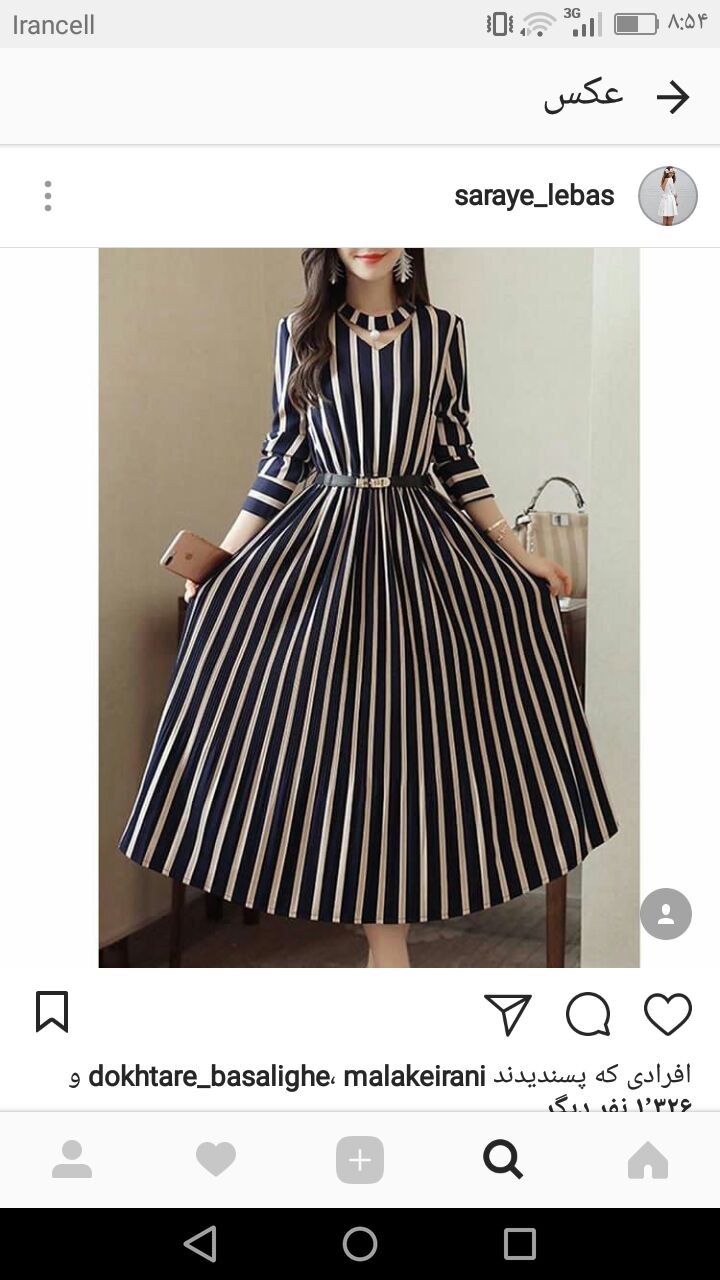
Task: Tap the system back button
Action: pos(200,1244)
